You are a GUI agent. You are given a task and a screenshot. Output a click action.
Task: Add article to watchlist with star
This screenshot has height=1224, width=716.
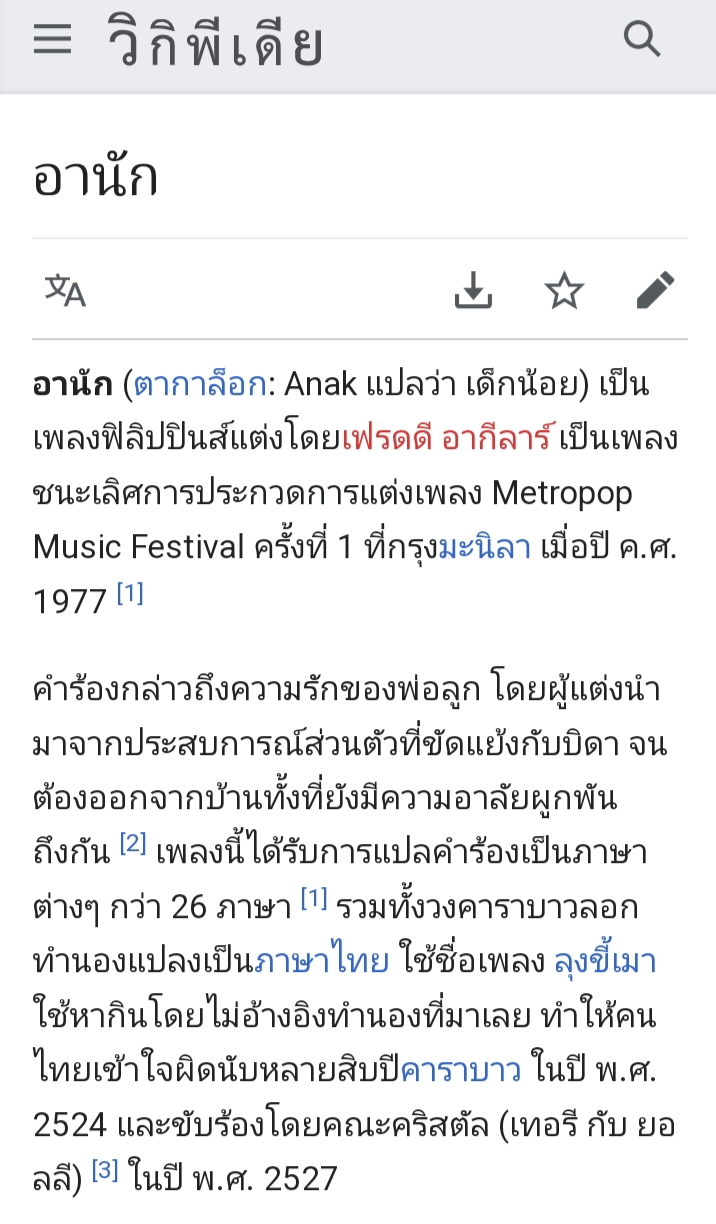[x=564, y=291]
